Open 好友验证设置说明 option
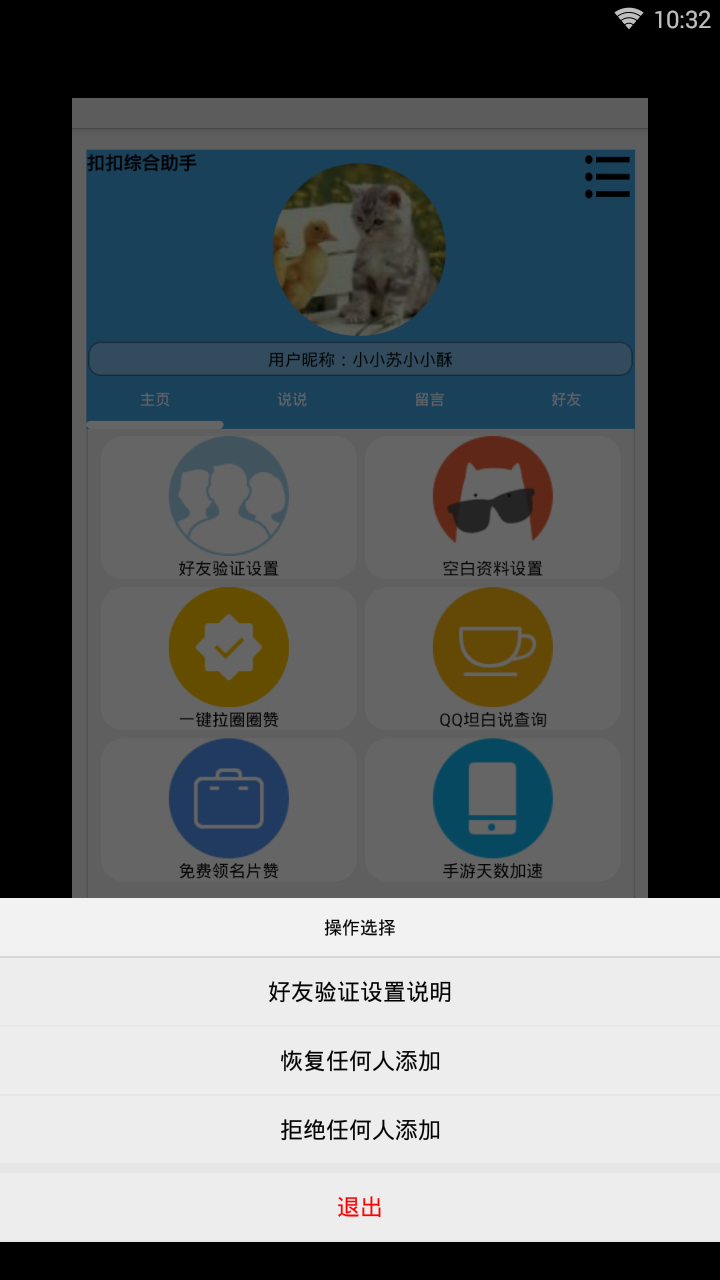 (360, 992)
